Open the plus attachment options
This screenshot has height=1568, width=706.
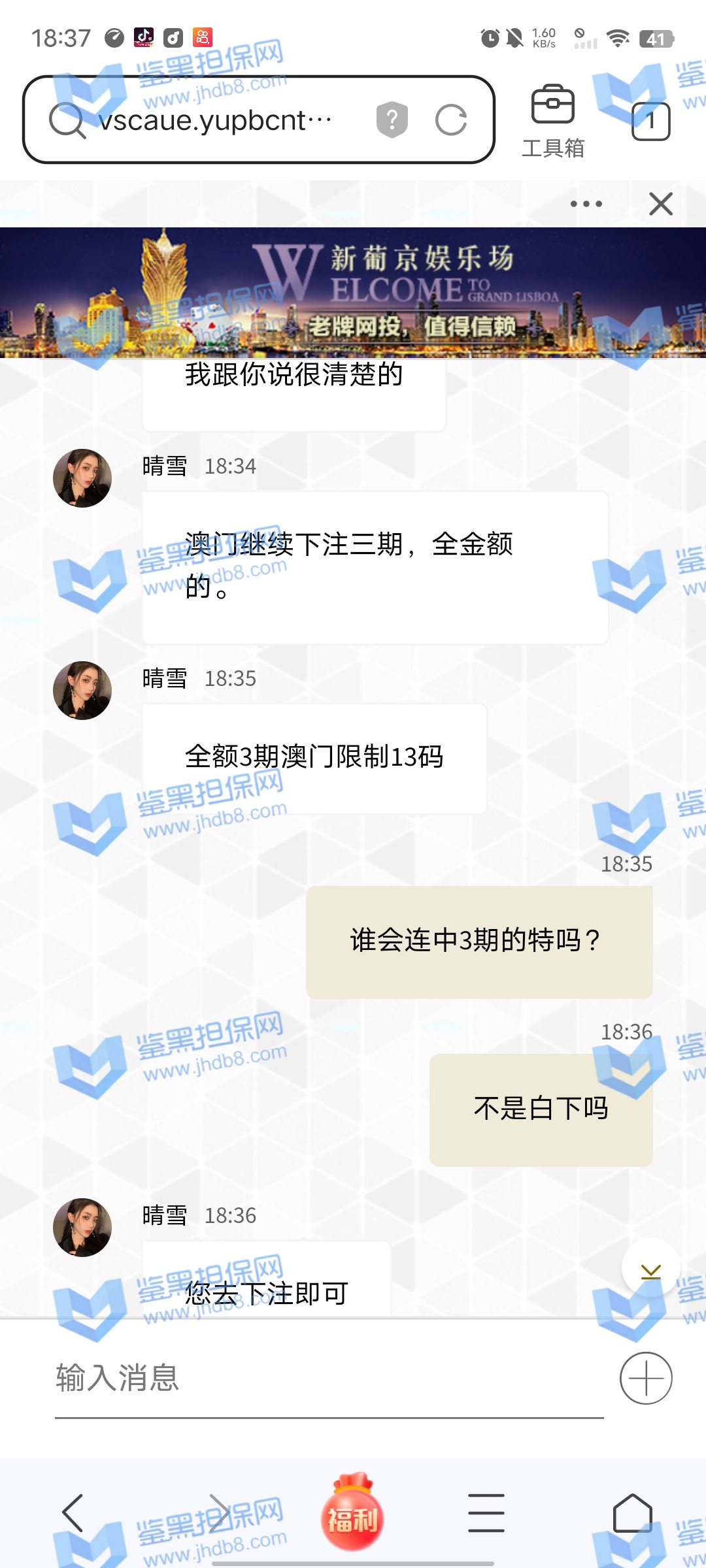click(646, 1379)
